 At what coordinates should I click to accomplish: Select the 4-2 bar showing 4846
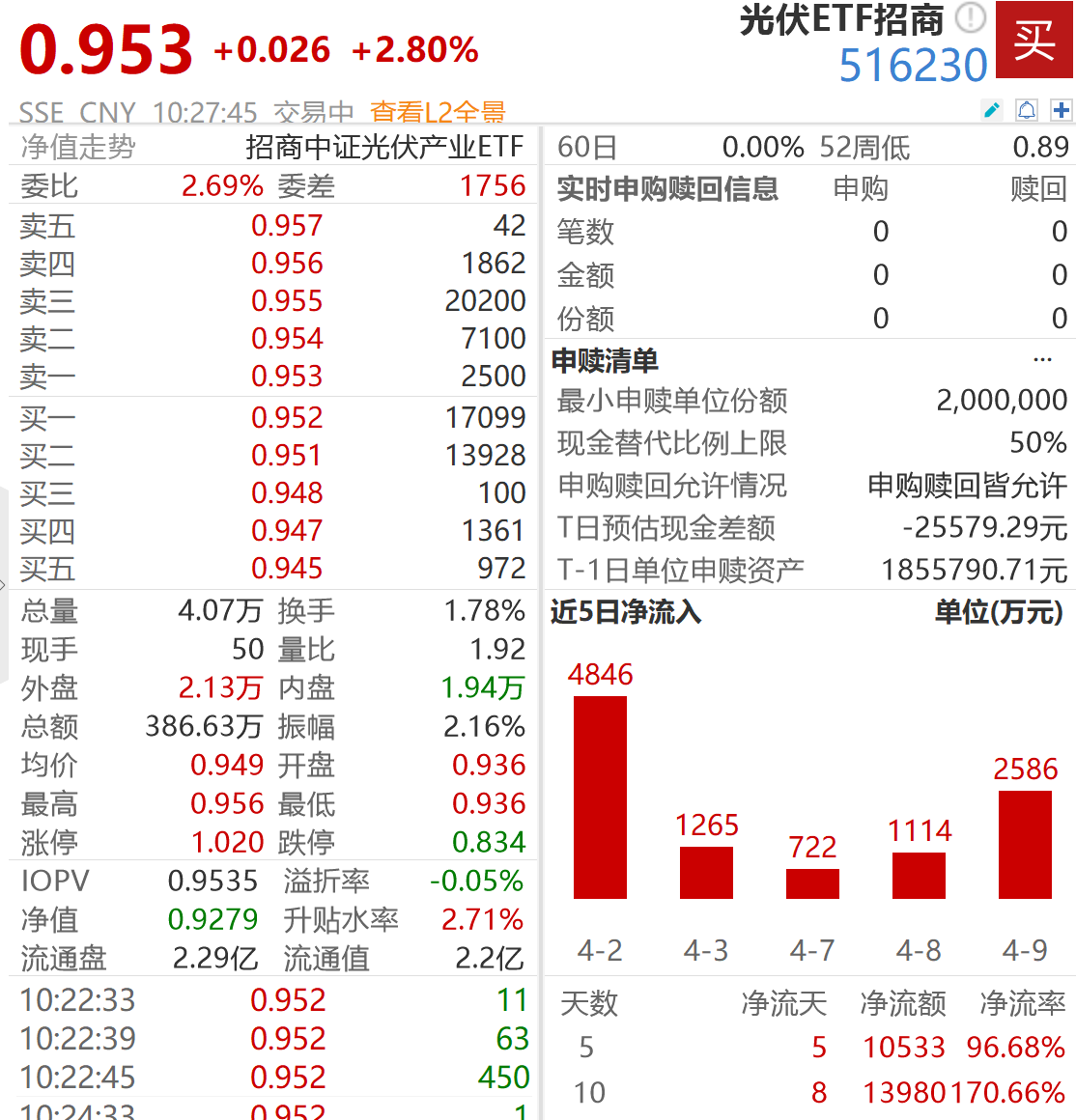[600, 801]
